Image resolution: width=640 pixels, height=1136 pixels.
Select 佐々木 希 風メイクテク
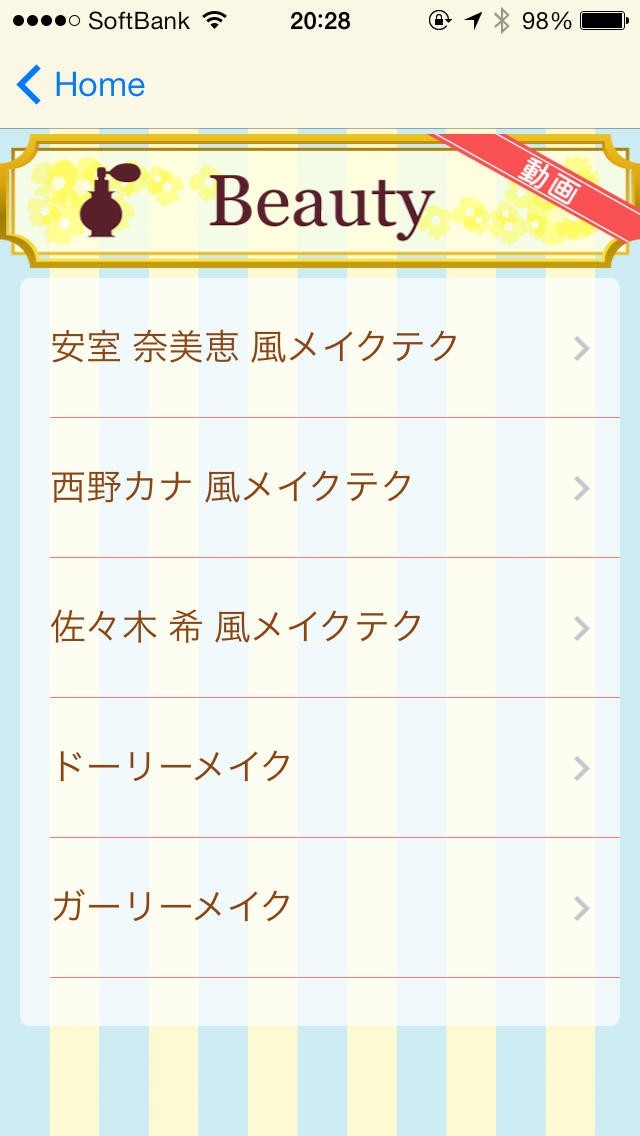click(320, 627)
